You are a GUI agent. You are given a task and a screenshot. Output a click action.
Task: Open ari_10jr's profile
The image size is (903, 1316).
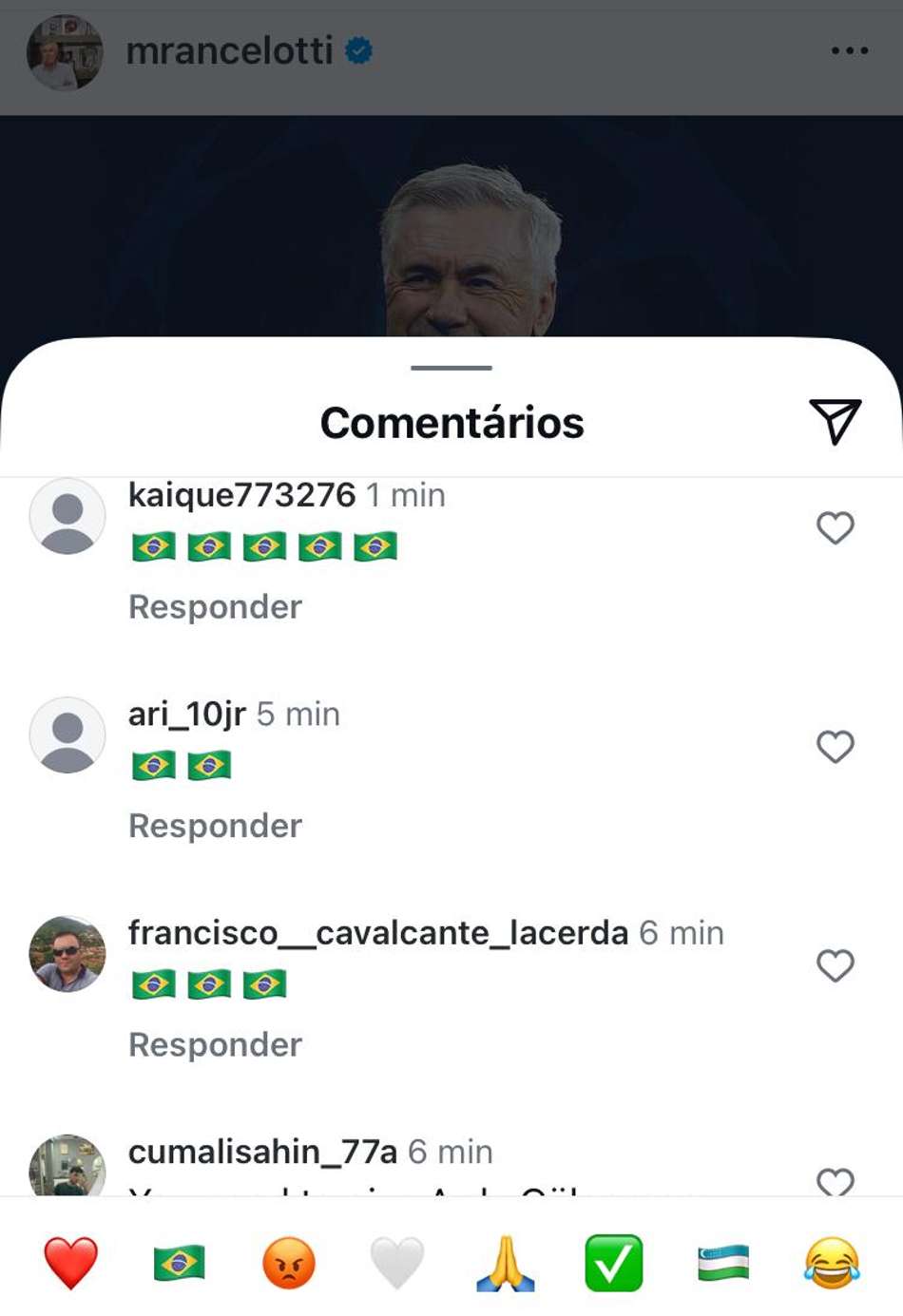tap(187, 714)
